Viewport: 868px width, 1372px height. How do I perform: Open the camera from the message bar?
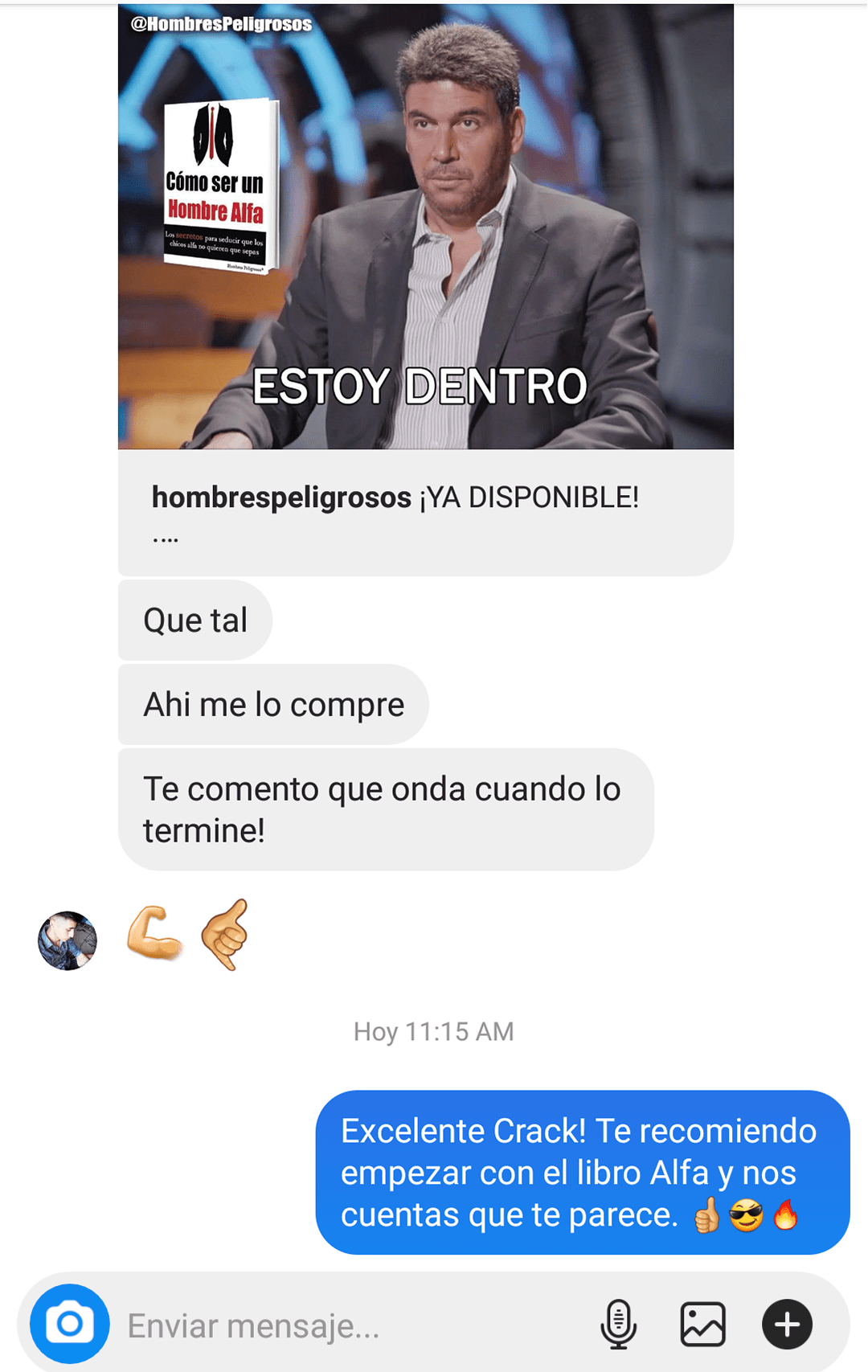click(x=70, y=1324)
